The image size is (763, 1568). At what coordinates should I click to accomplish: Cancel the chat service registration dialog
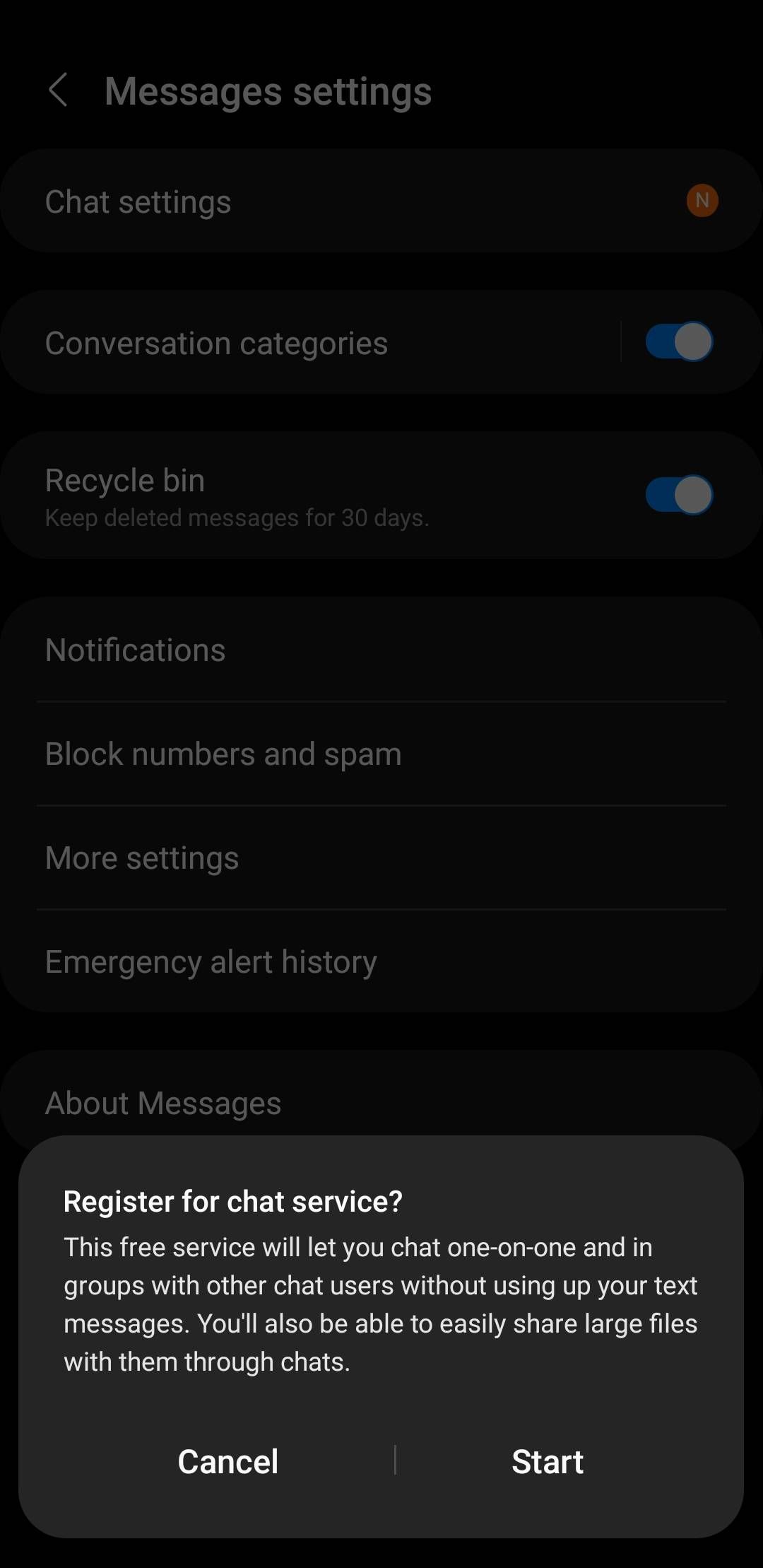click(227, 1461)
